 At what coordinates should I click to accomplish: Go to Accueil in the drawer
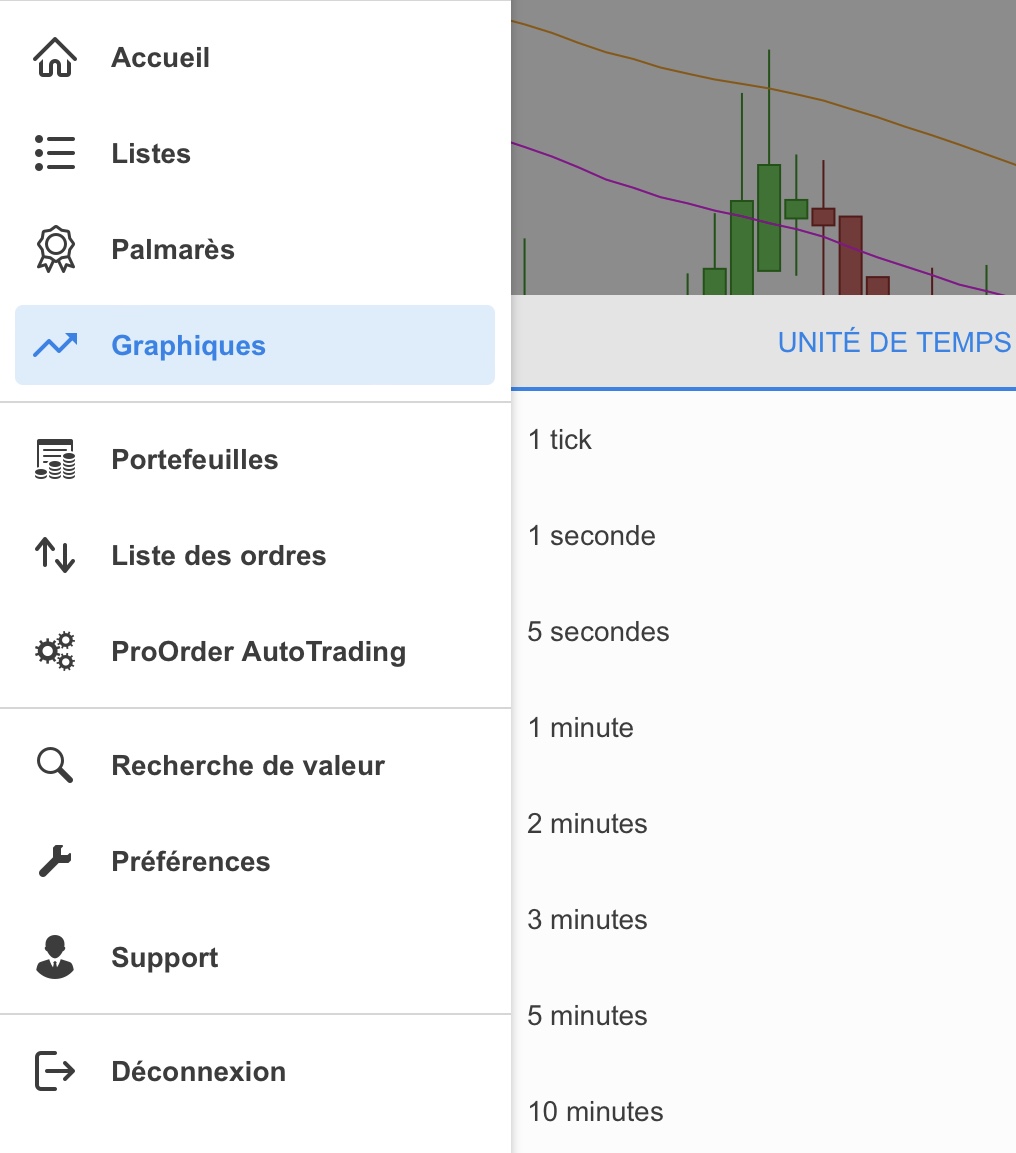tap(160, 58)
